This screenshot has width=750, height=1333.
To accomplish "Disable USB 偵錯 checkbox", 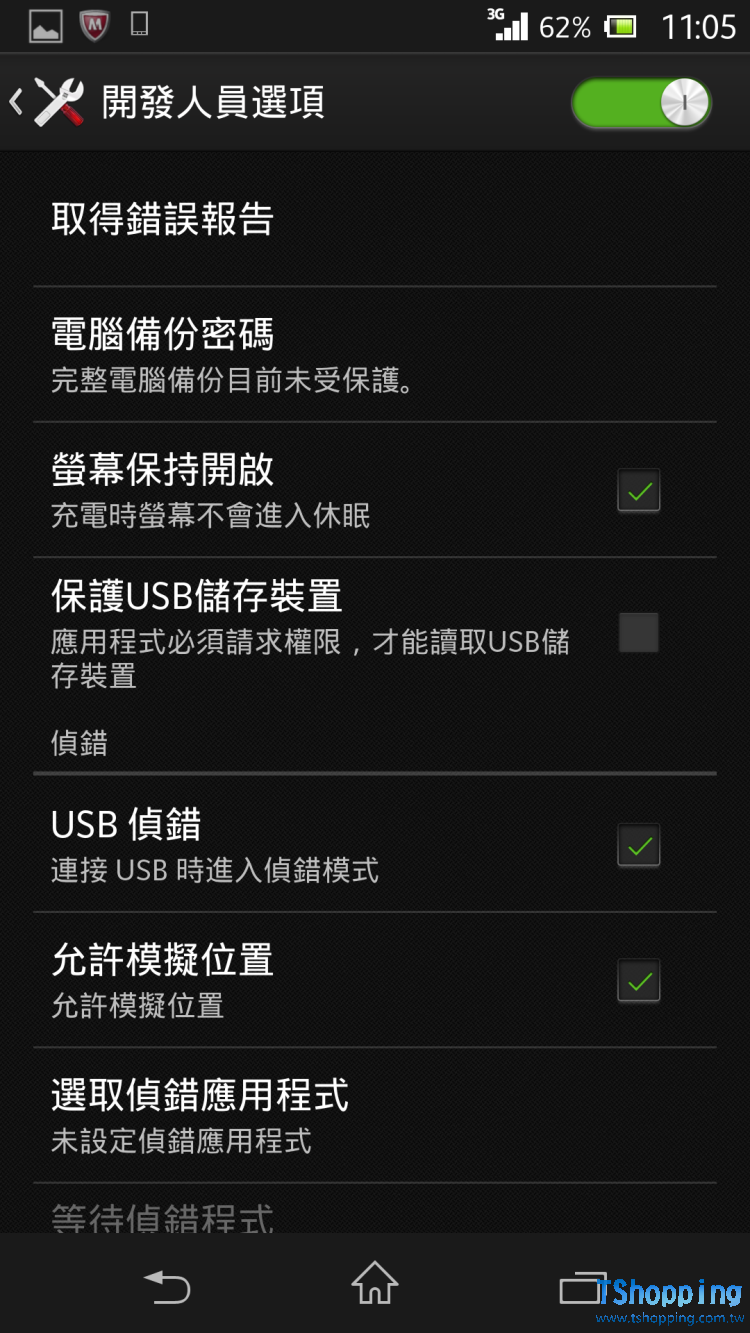I will [638, 846].
